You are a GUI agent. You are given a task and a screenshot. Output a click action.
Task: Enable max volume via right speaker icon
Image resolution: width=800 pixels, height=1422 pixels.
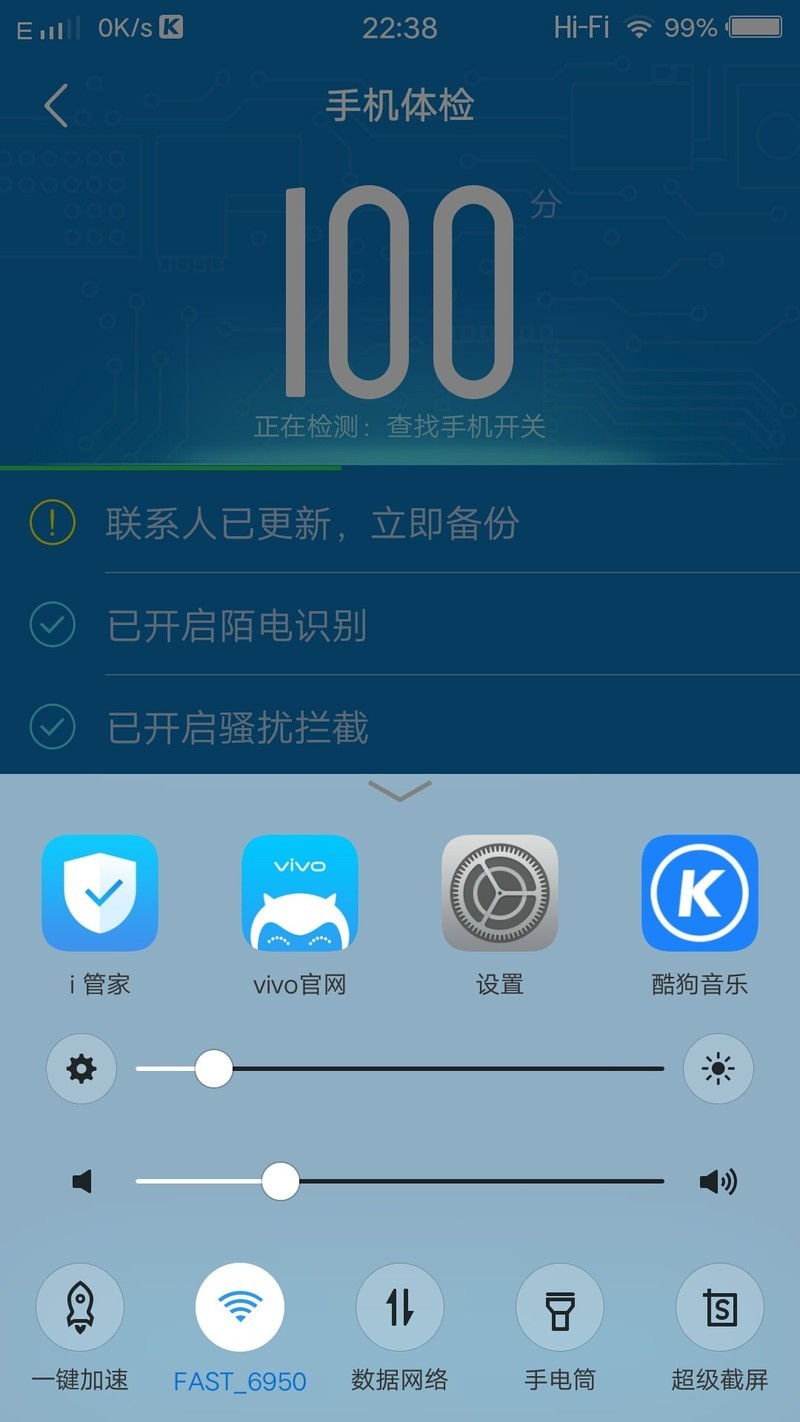tap(718, 1181)
